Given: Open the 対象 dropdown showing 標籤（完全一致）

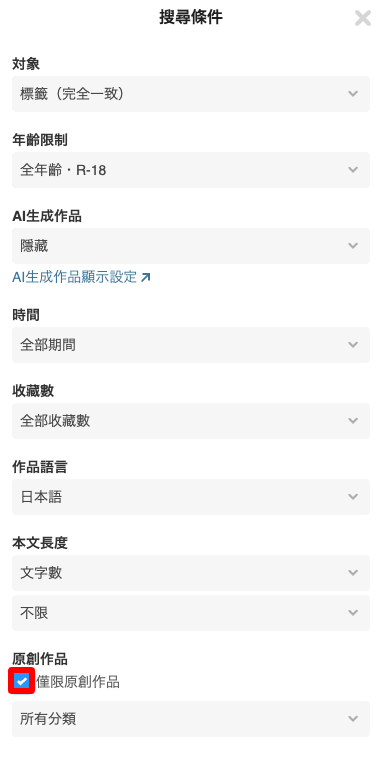Looking at the screenshot, I should click(x=191, y=94).
